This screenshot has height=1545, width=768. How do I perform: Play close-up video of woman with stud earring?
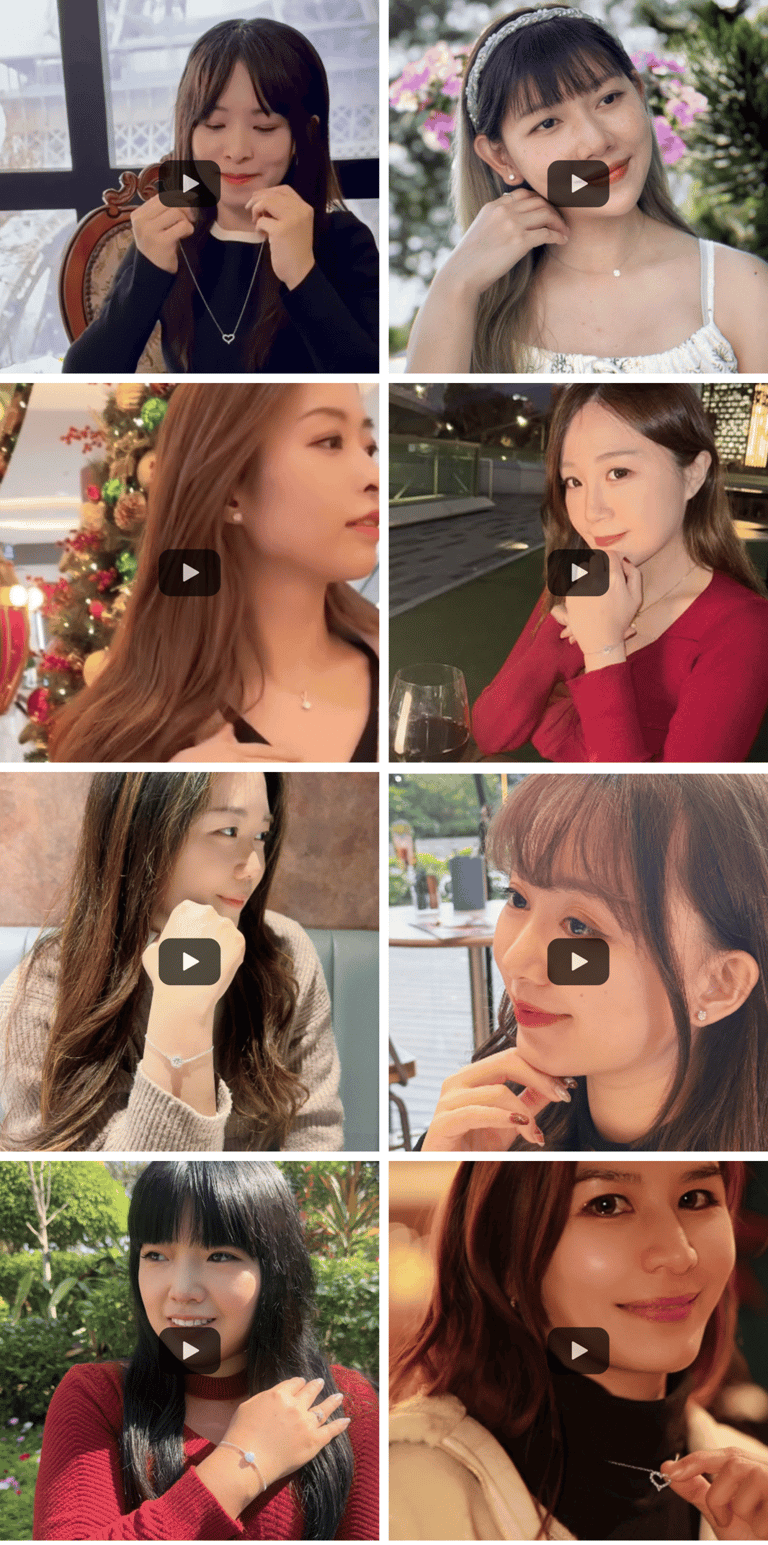click(578, 962)
